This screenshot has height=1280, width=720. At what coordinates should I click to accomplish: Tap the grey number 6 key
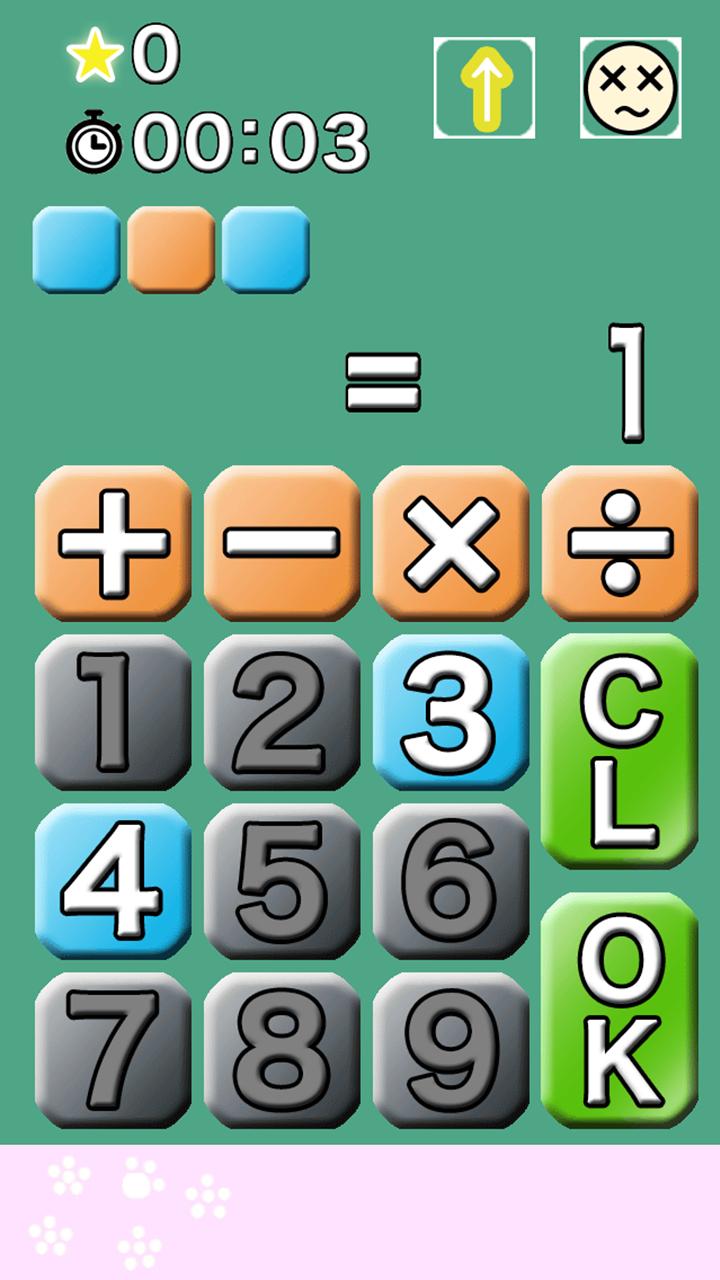tap(451, 881)
